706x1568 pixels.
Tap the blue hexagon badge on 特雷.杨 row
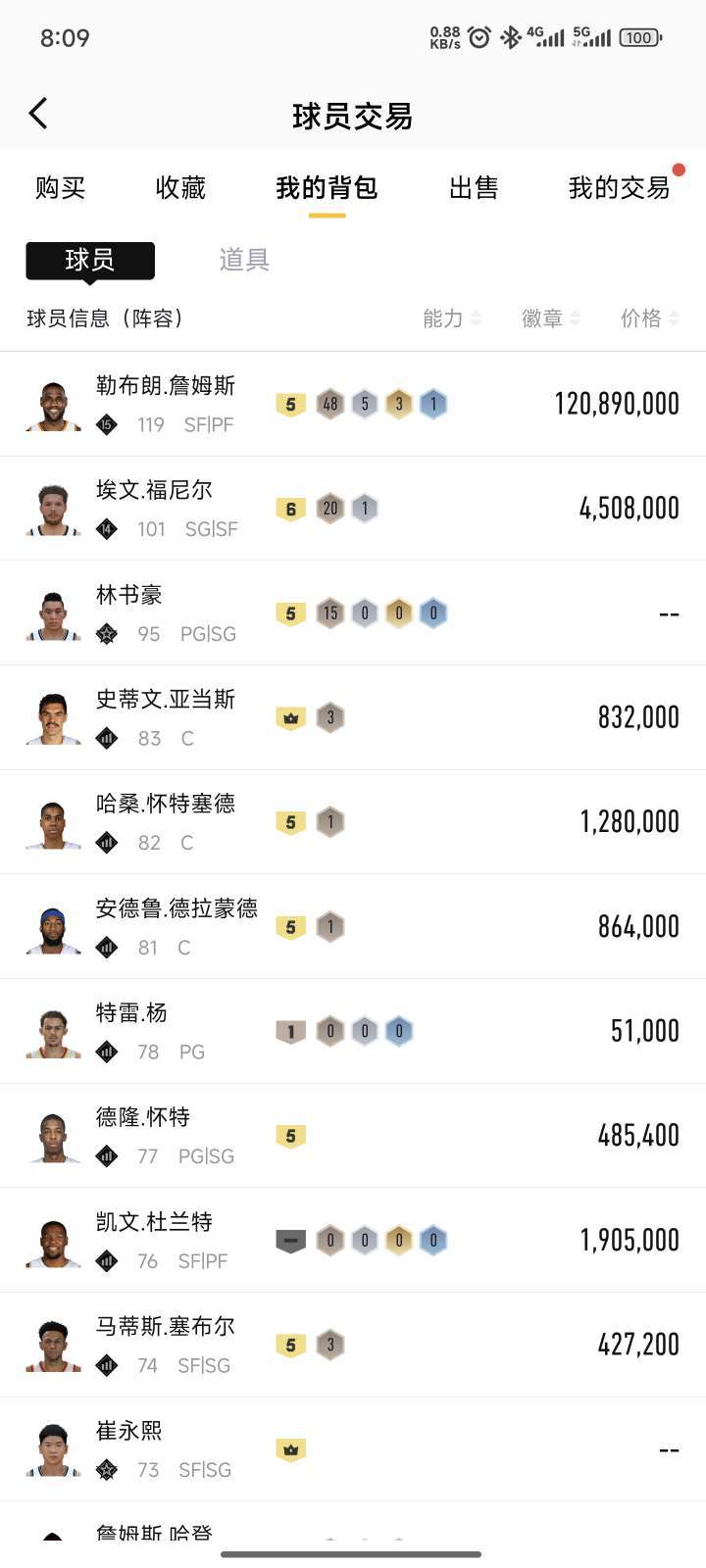[398, 1030]
